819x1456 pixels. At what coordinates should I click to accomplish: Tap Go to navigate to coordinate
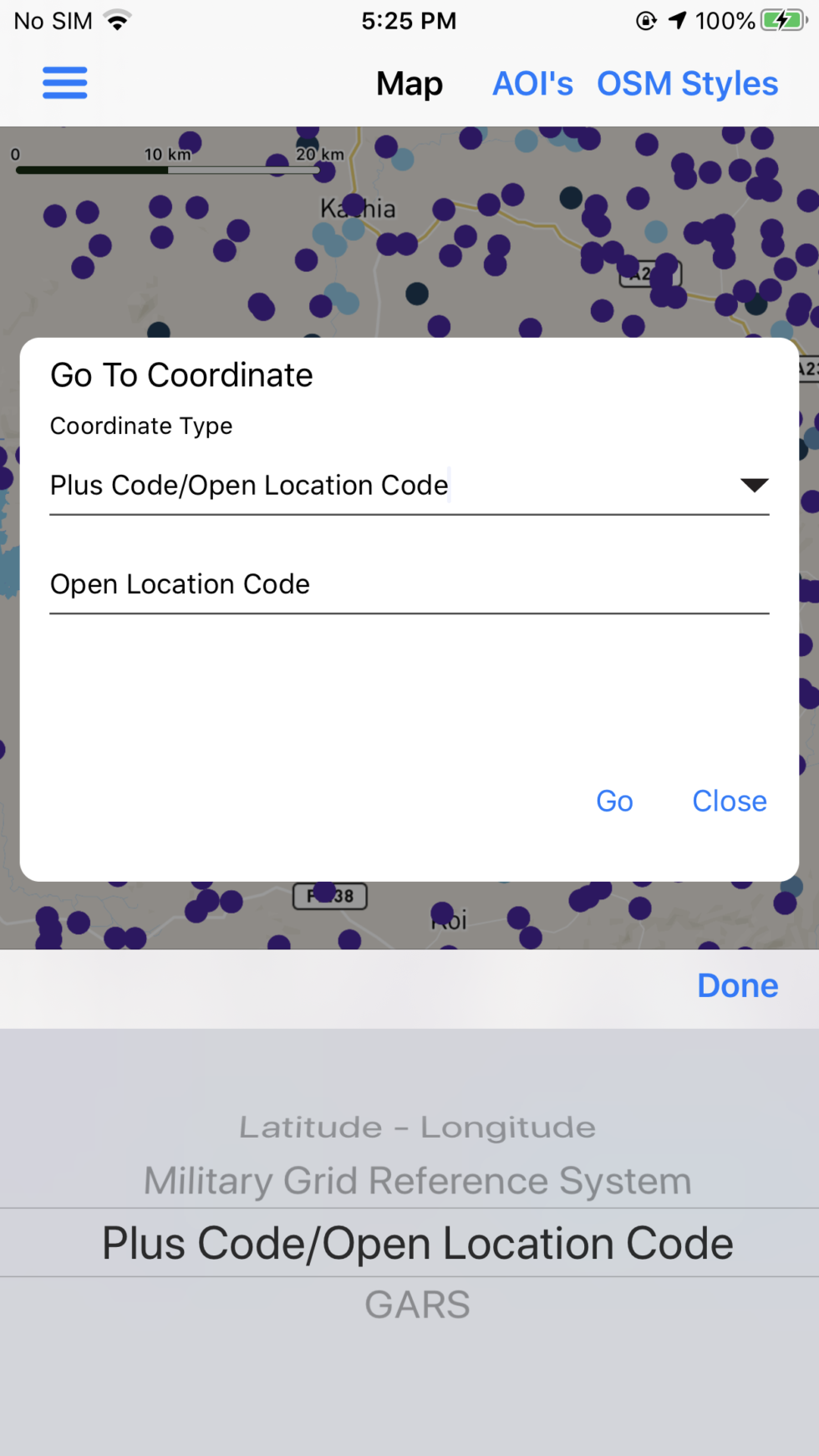coord(614,801)
